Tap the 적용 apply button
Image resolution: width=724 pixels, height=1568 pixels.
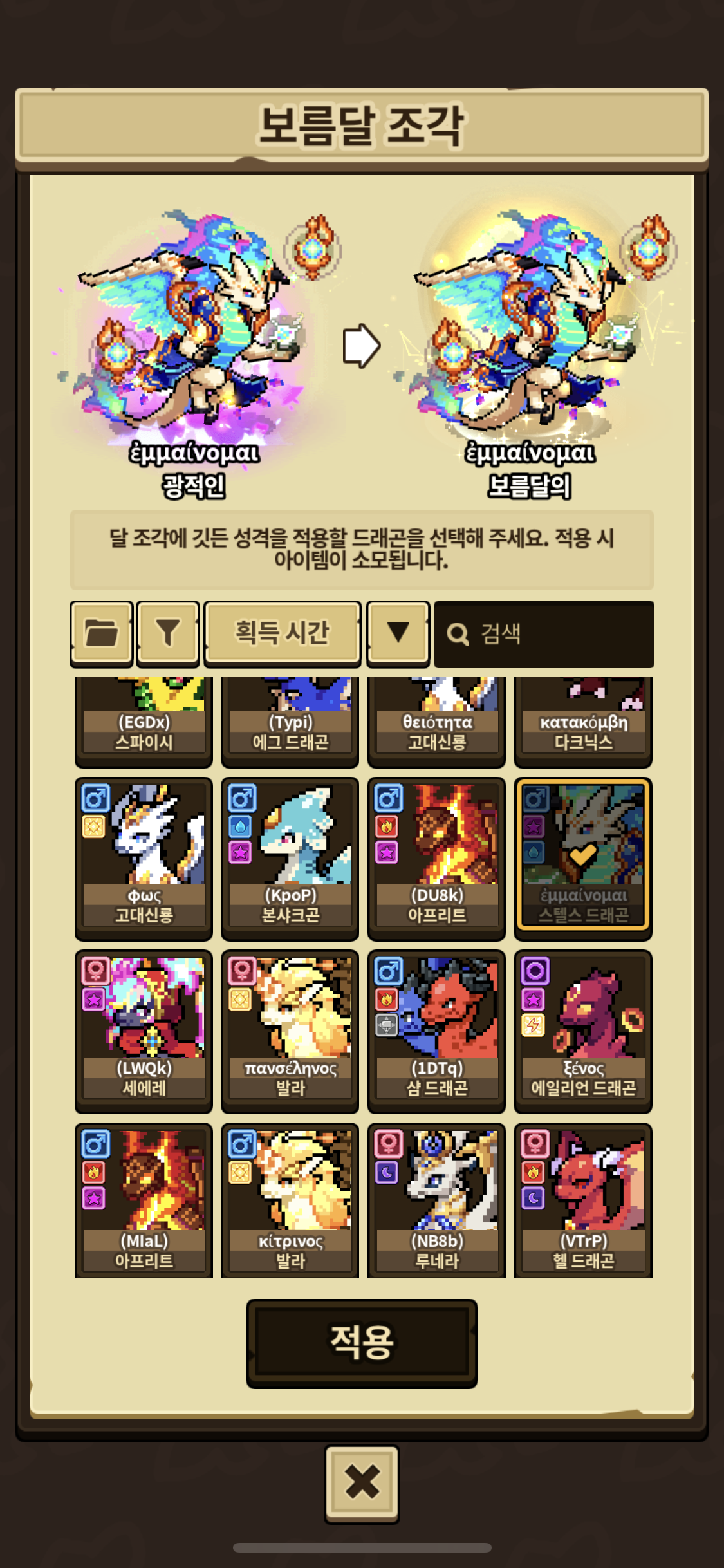362,1343
